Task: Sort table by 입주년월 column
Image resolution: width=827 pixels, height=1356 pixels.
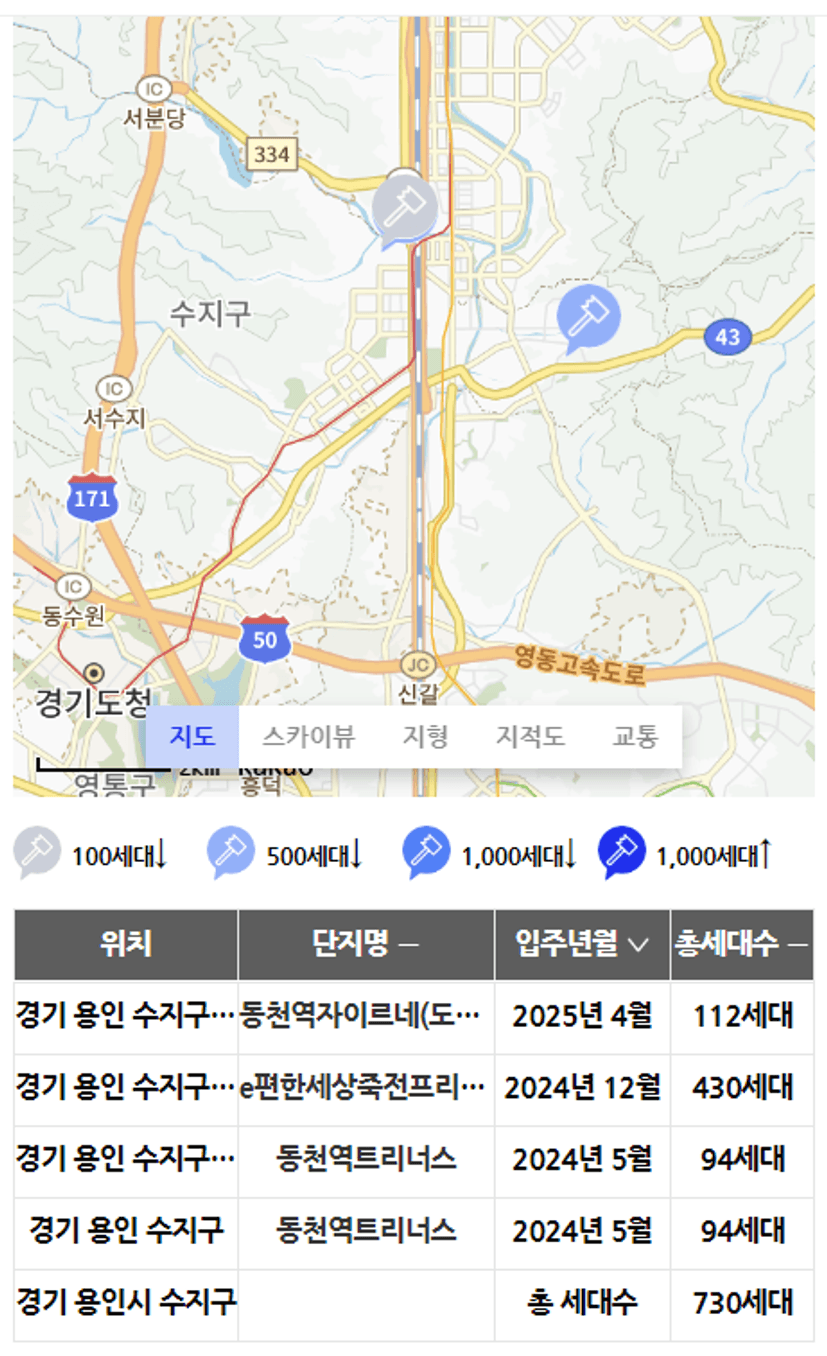Action: [582, 944]
